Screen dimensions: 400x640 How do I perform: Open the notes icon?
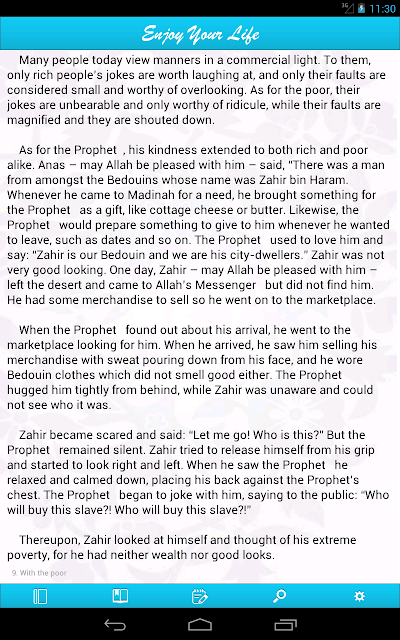point(200,596)
